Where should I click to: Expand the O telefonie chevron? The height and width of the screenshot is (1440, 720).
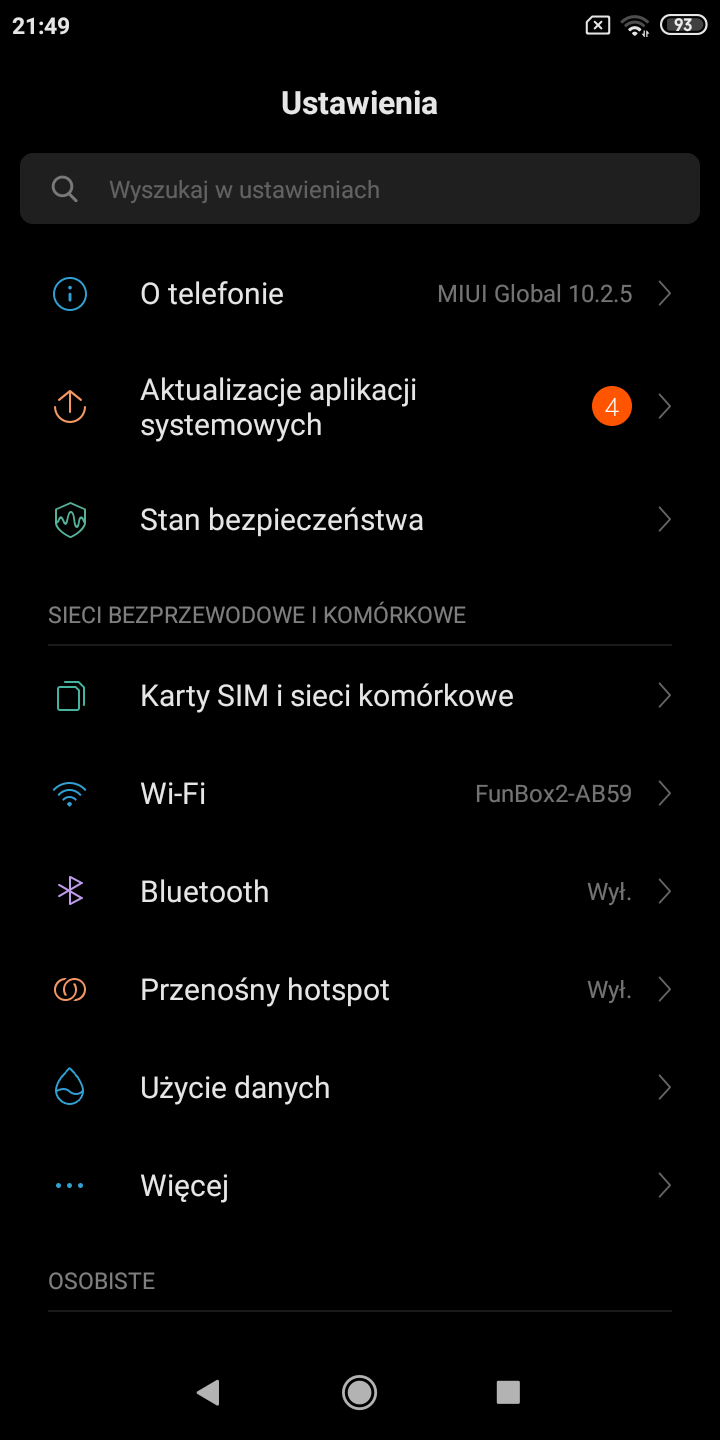[664, 293]
